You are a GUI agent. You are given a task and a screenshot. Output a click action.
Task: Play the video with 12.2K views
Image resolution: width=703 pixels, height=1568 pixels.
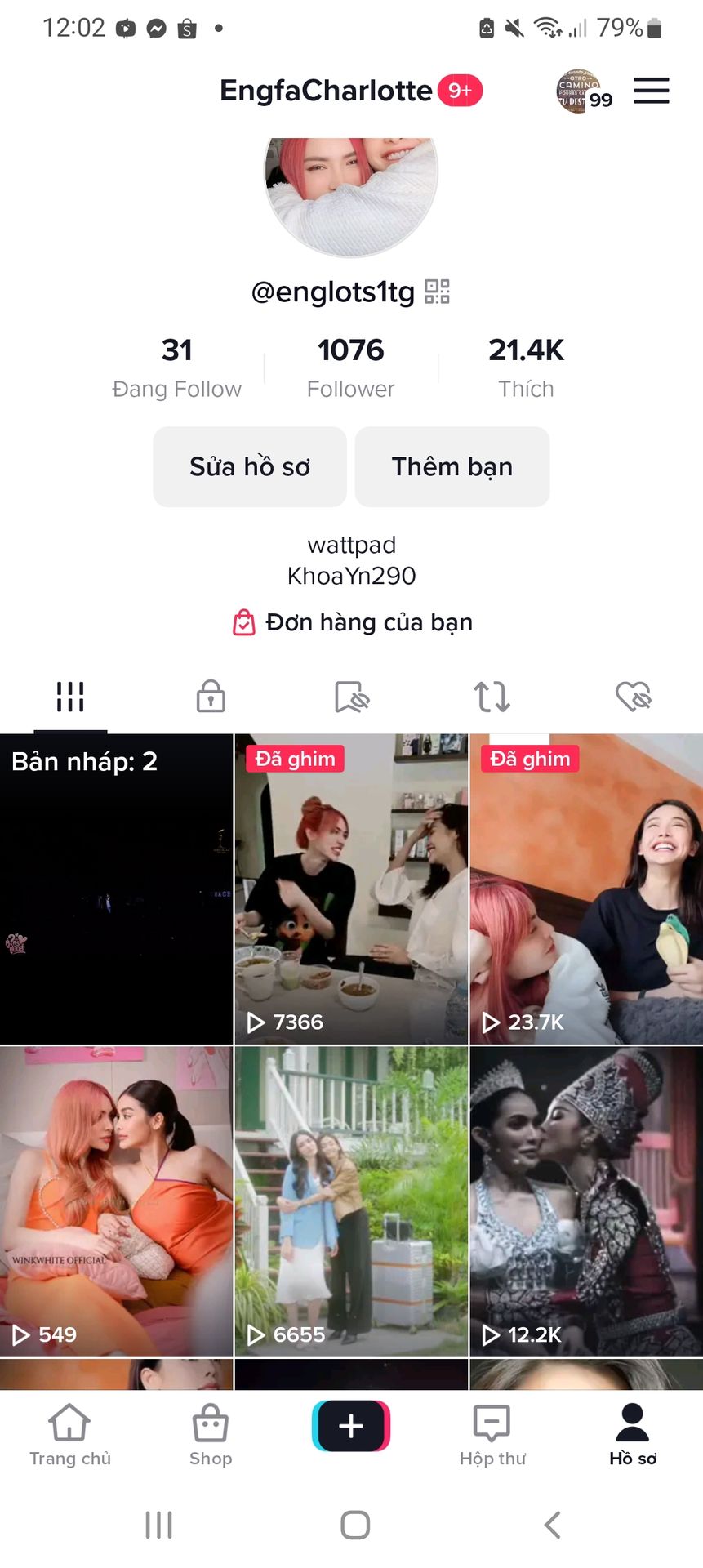(586, 1201)
